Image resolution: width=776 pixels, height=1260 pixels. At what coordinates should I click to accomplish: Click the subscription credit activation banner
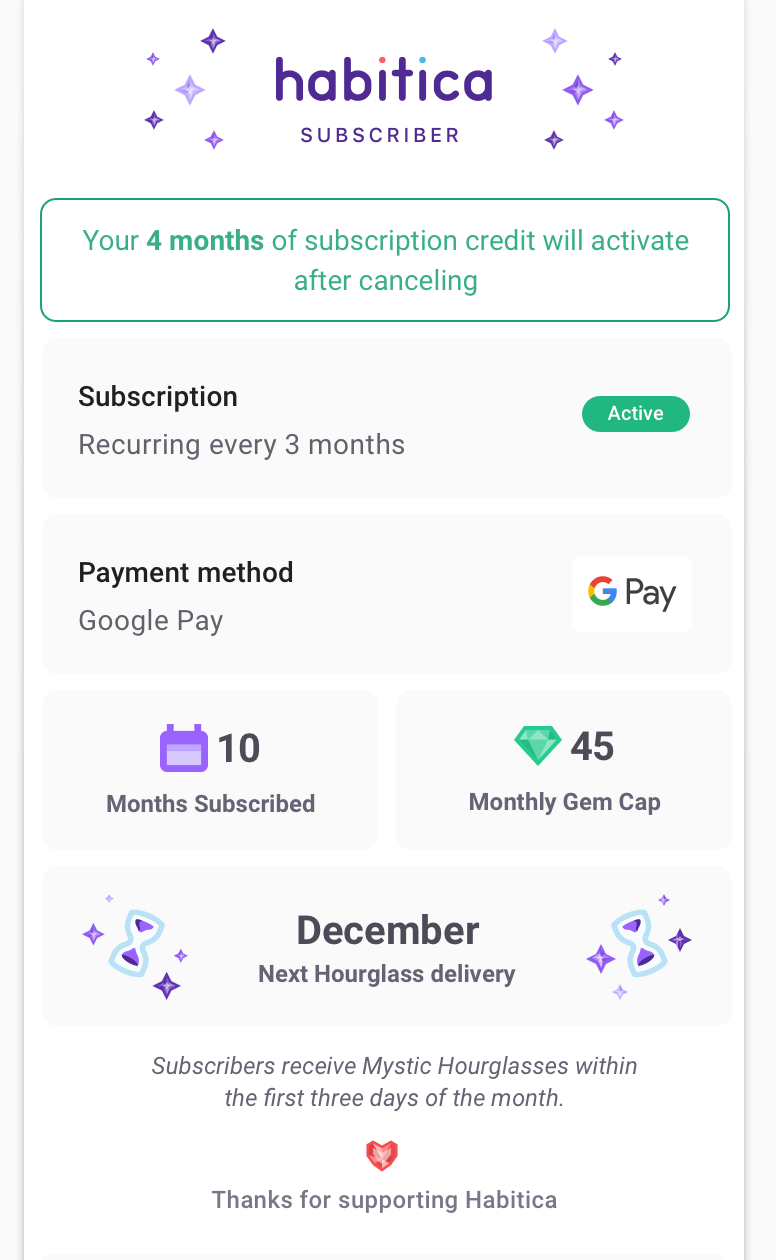385,260
